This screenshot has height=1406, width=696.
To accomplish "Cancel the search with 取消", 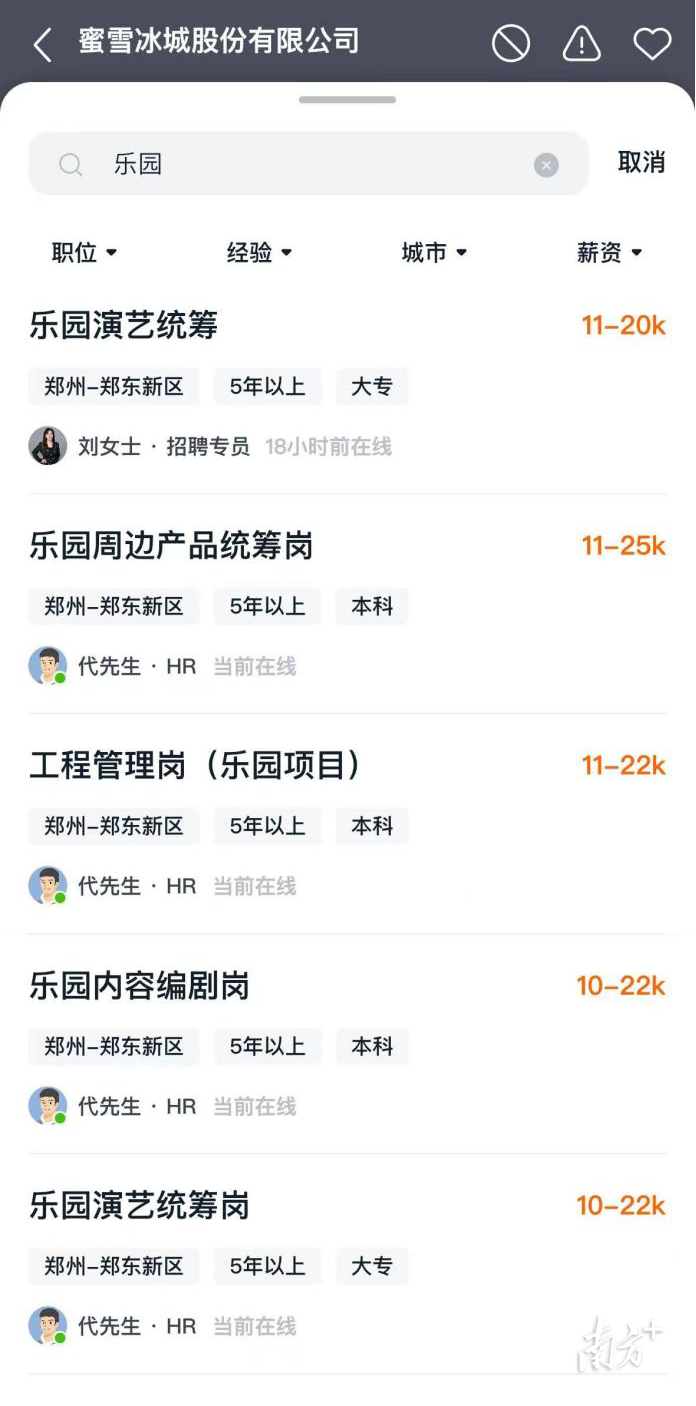I will pyautogui.click(x=641, y=162).
